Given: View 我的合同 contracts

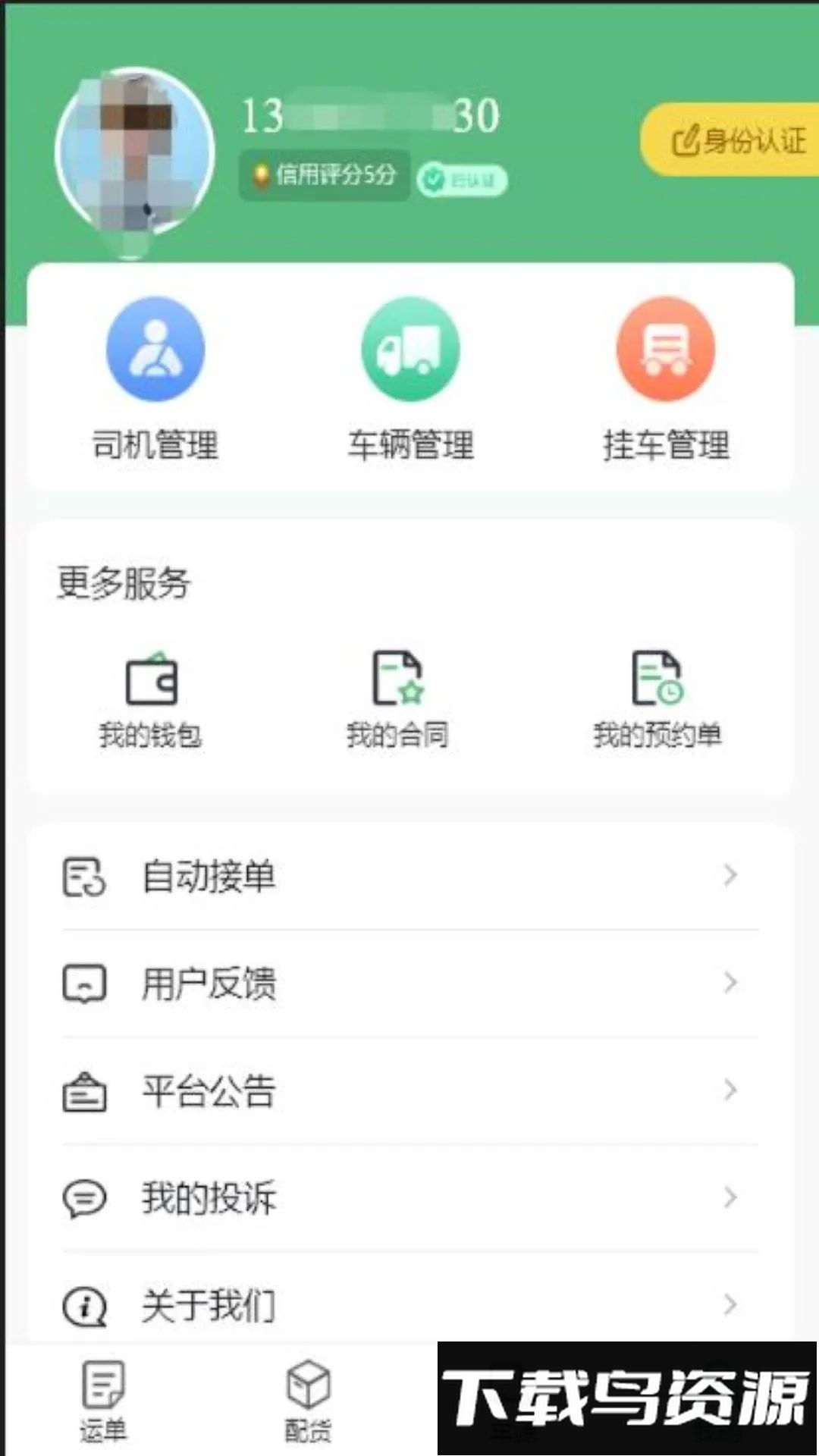Looking at the screenshot, I should pyautogui.click(x=397, y=699).
